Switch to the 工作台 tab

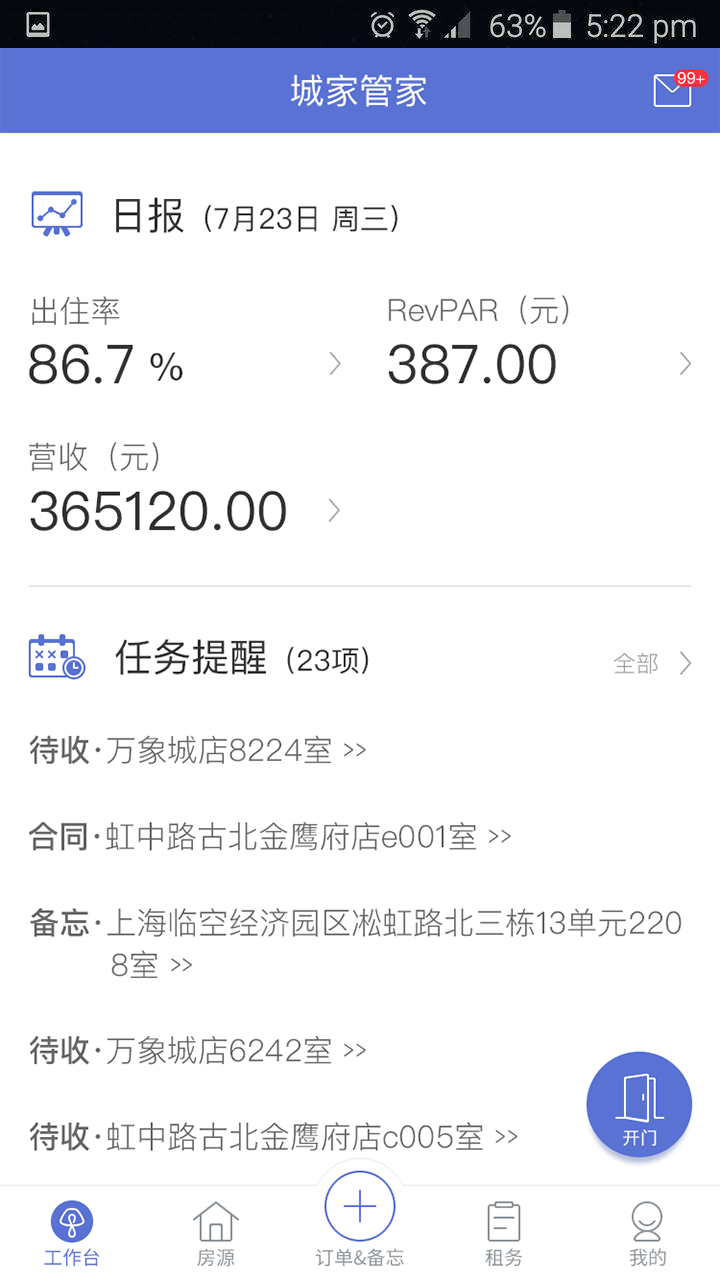click(x=72, y=1234)
